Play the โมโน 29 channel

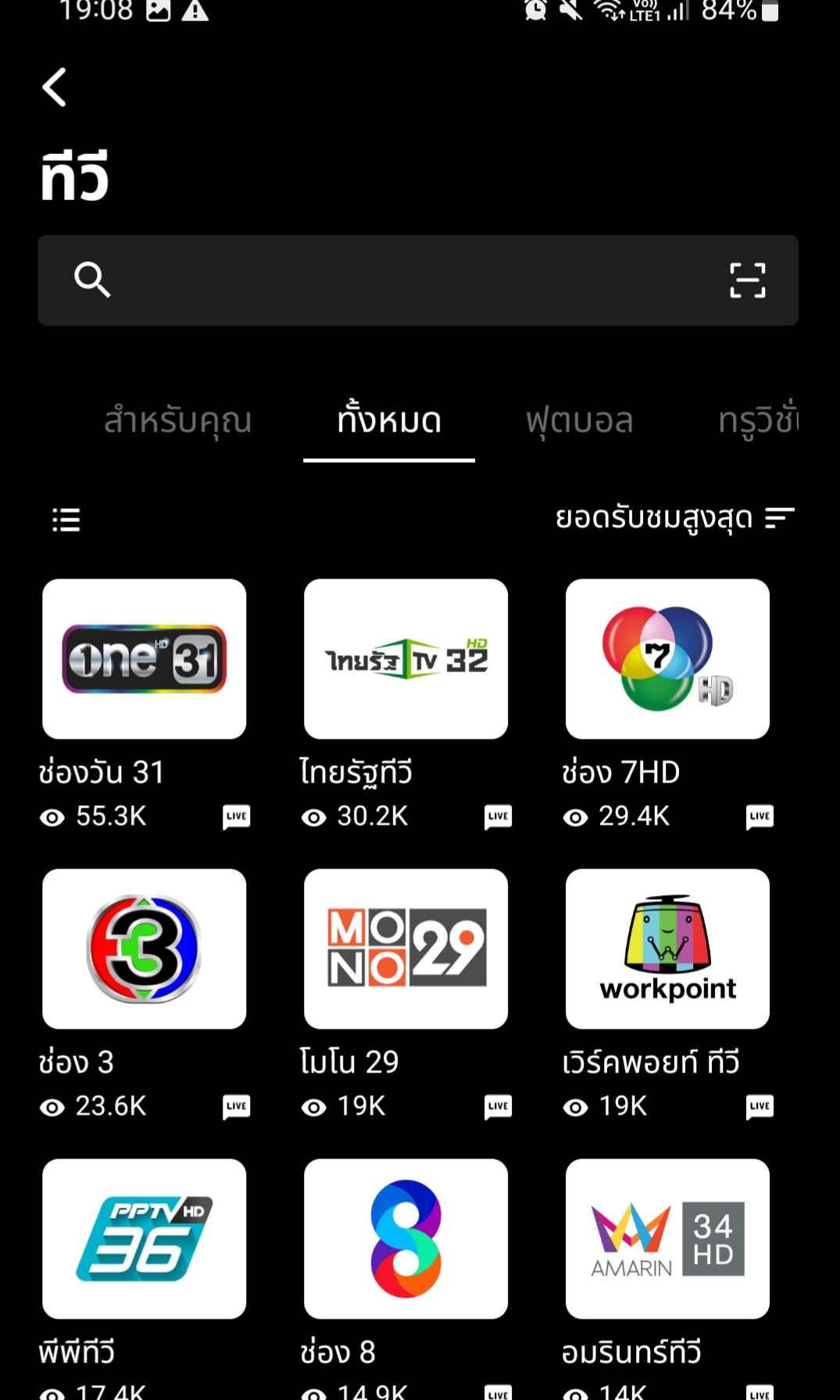[406, 949]
